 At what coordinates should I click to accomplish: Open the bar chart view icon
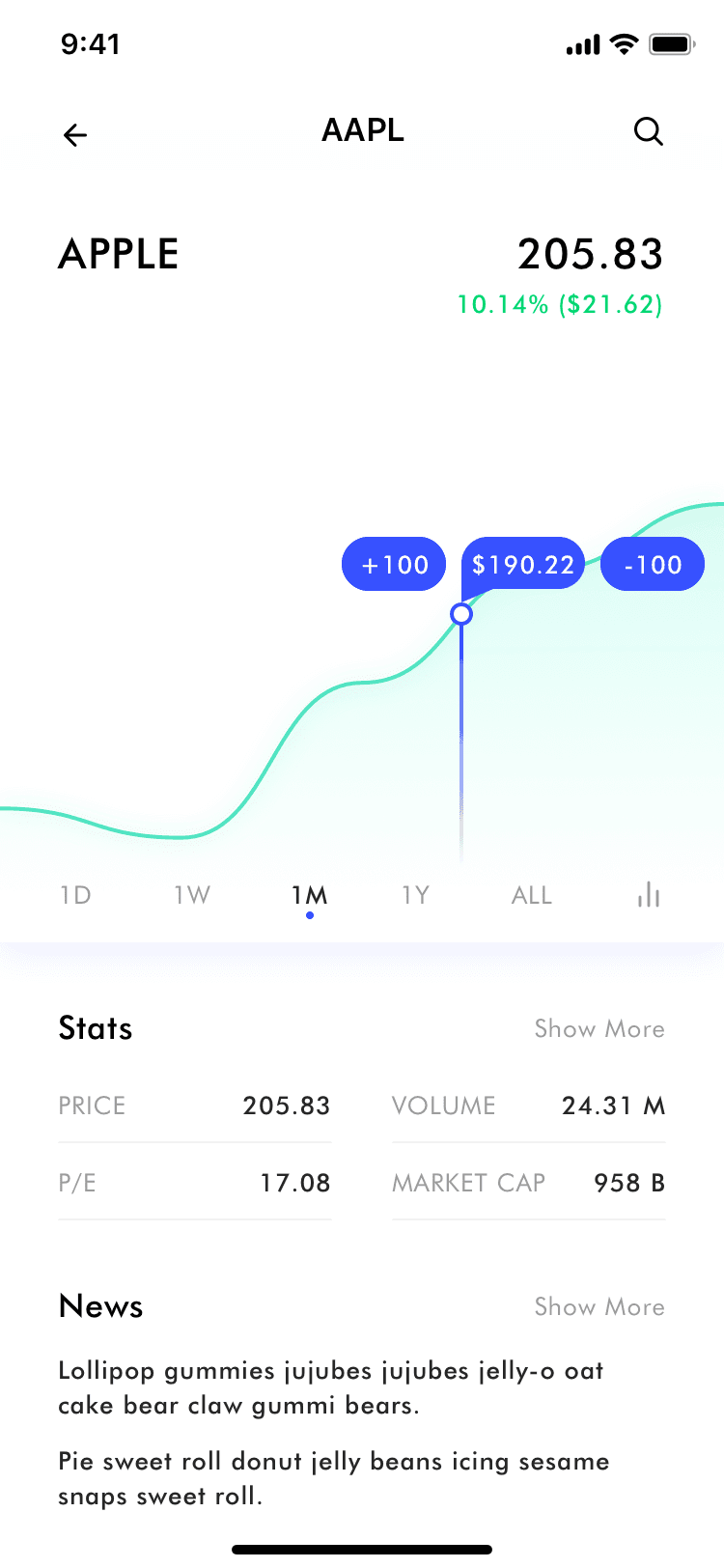(x=649, y=895)
